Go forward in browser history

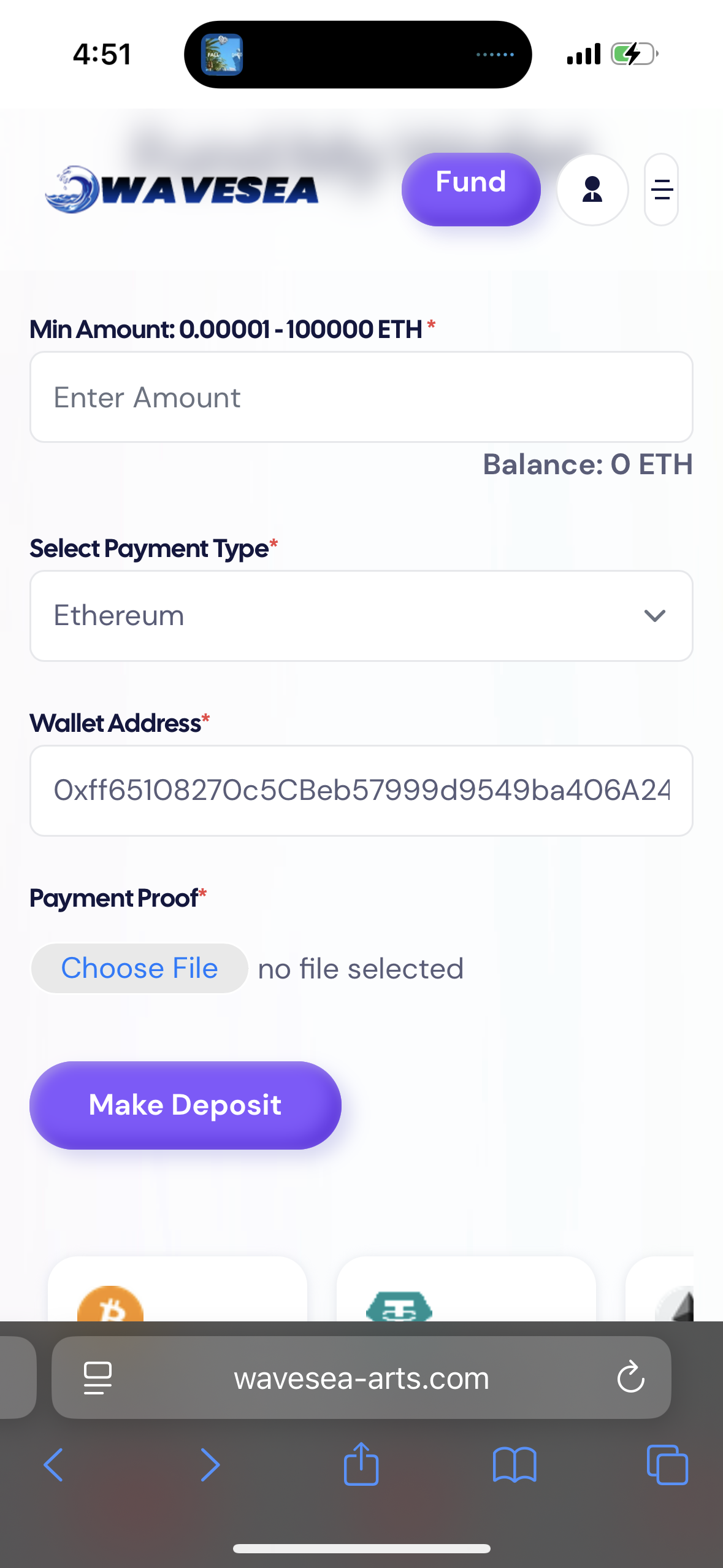[x=210, y=1465]
